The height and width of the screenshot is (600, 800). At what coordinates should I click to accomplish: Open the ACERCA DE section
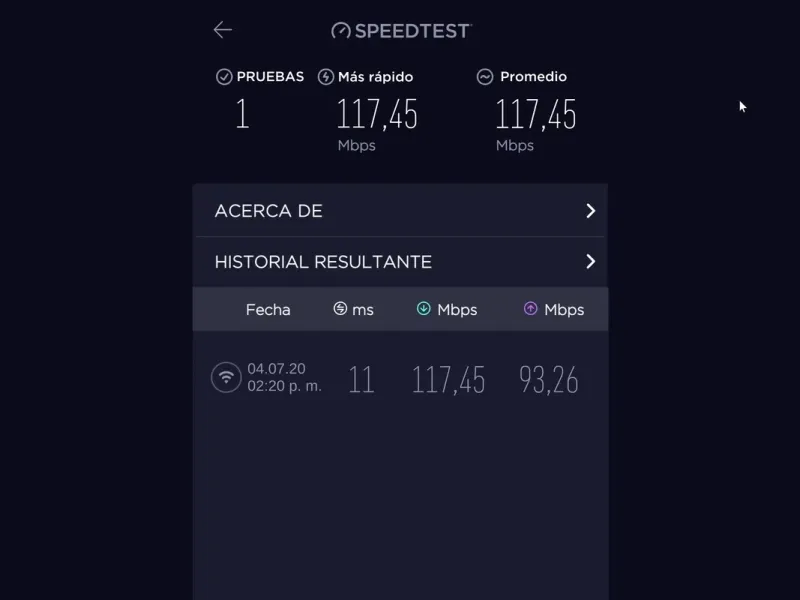point(400,211)
